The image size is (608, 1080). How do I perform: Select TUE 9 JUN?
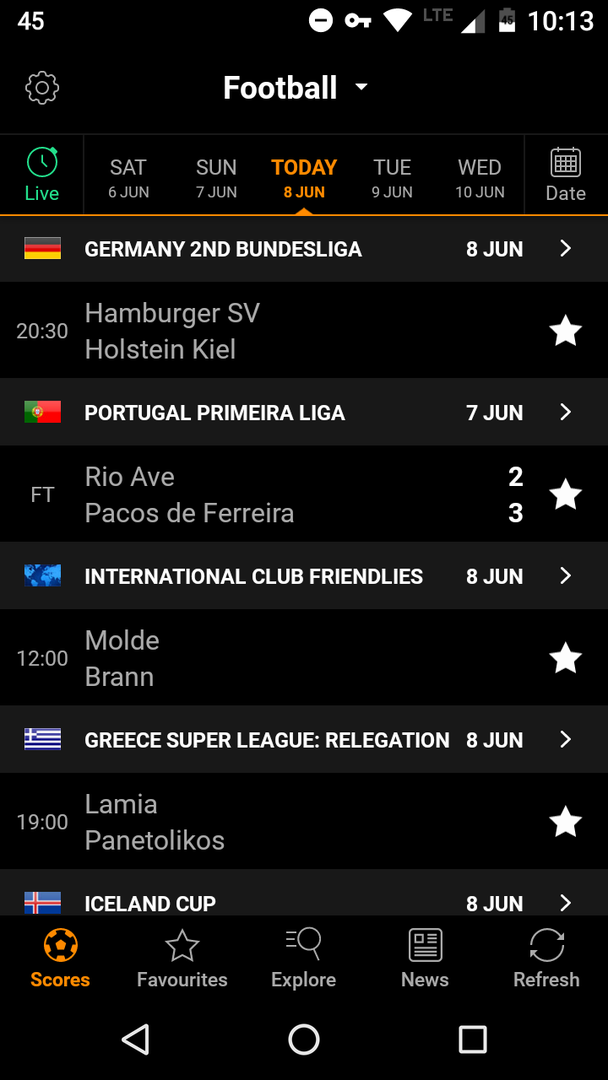pos(392,178)
